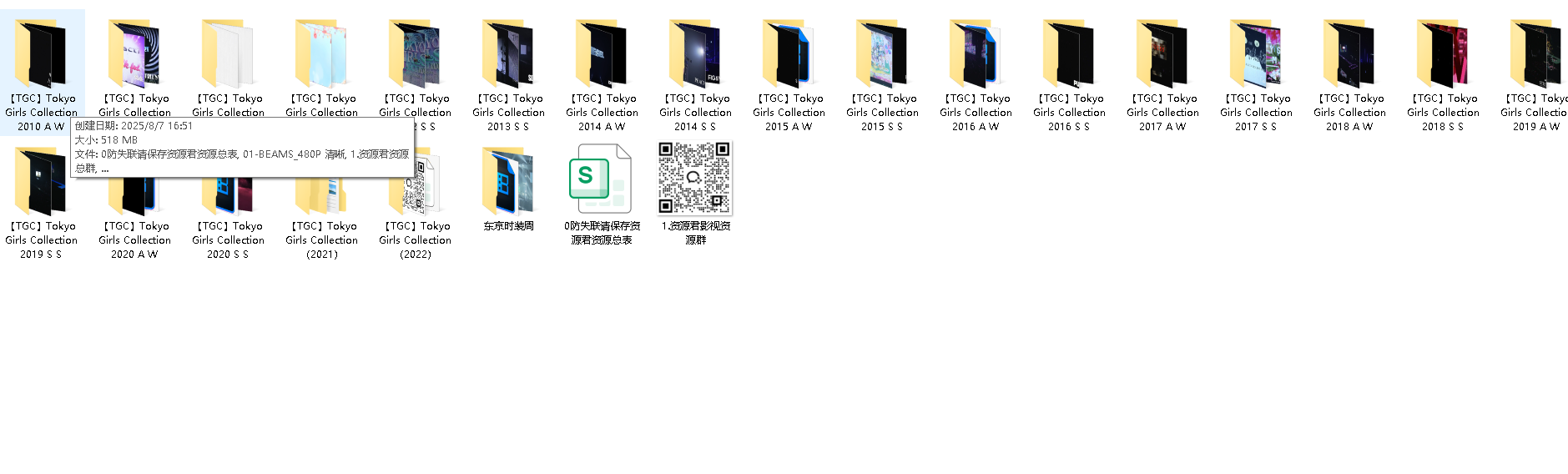Select the Tokyo Girls Collection 2018 S S folder
Viewport: 1568px width, 474px height.
click(x=1443, y=55)
